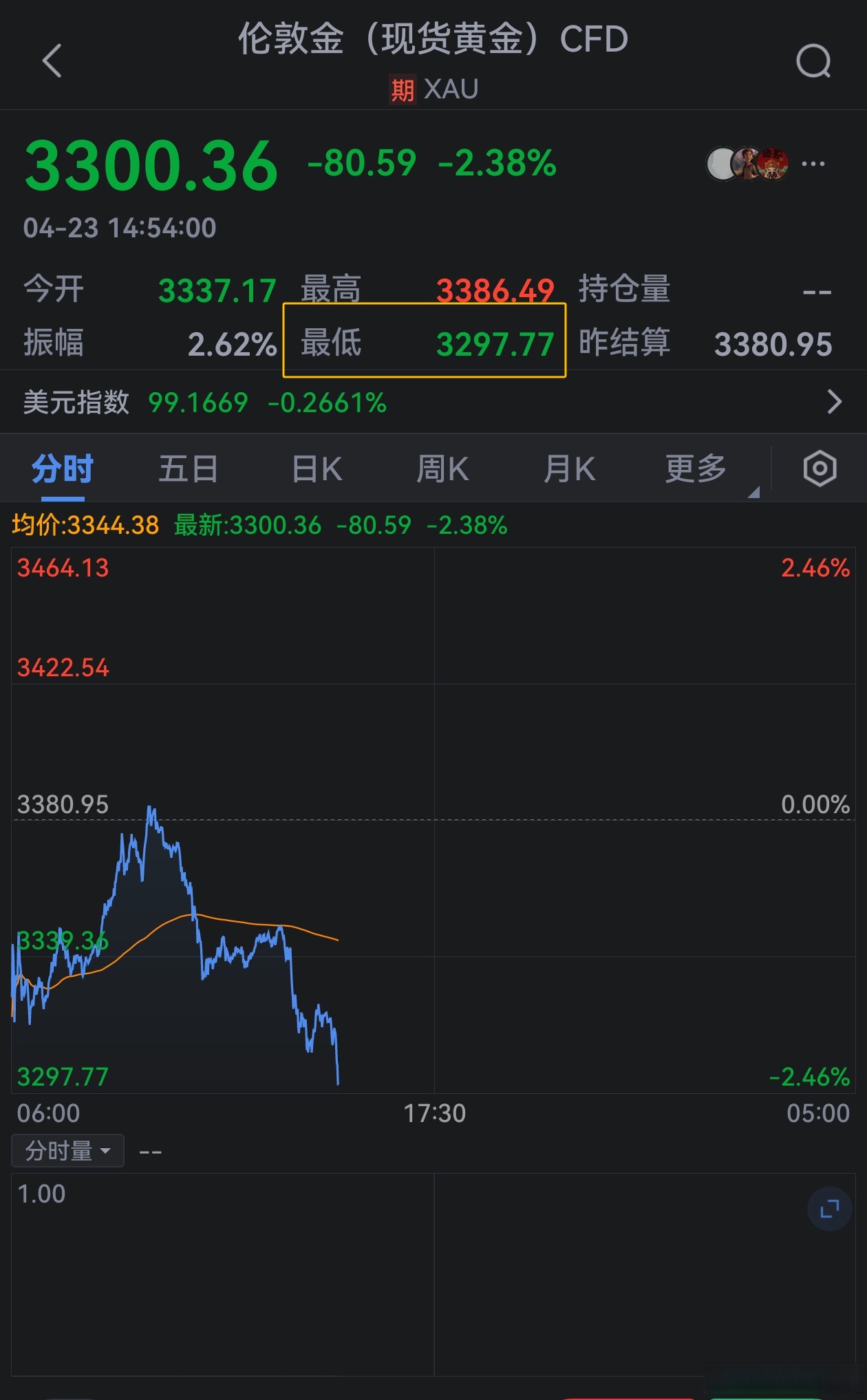Image resolution: width=867 pixels, height=1400 pixels.
Task: Click the red 期 futures badge
Action: (x=401, y=88)
